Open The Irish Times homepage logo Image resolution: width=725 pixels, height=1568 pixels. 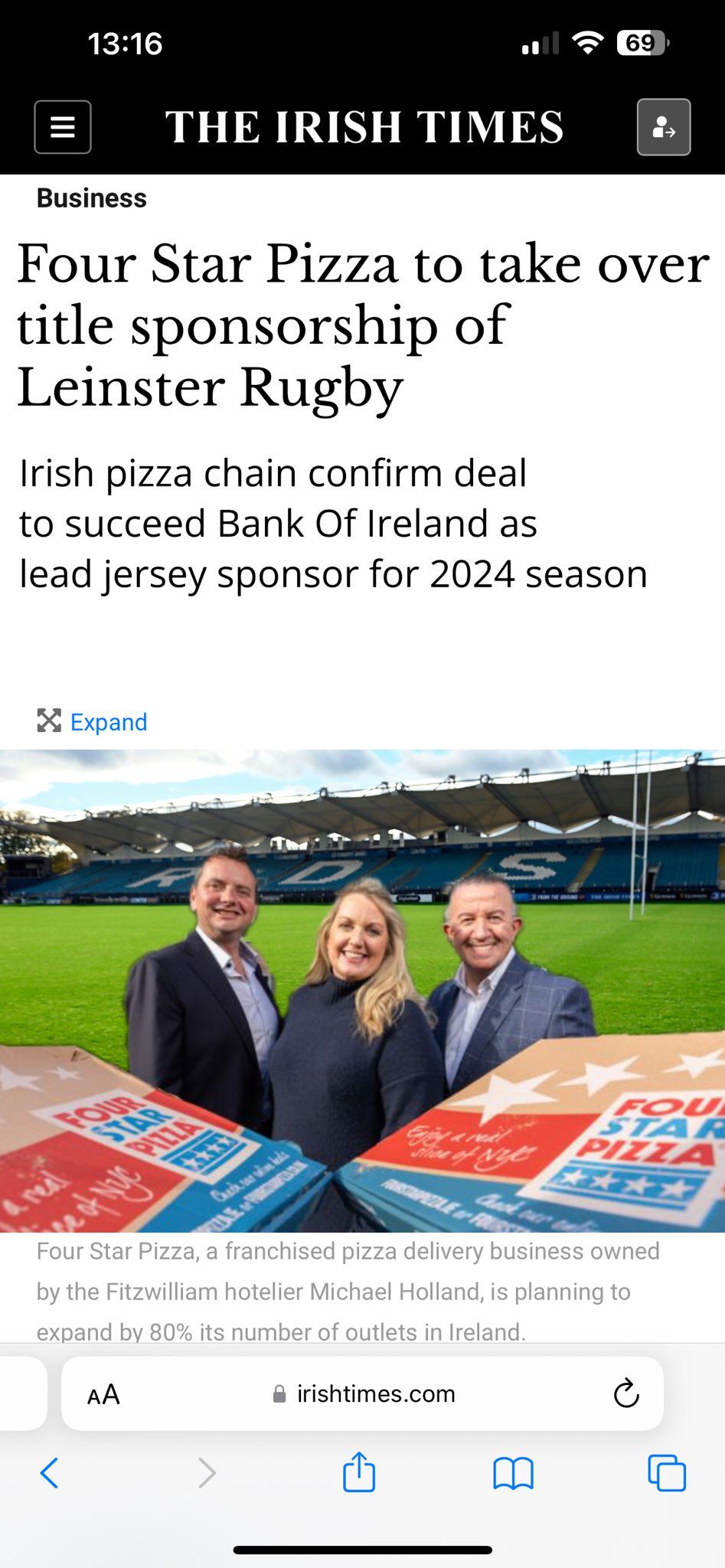coord(364,127)
